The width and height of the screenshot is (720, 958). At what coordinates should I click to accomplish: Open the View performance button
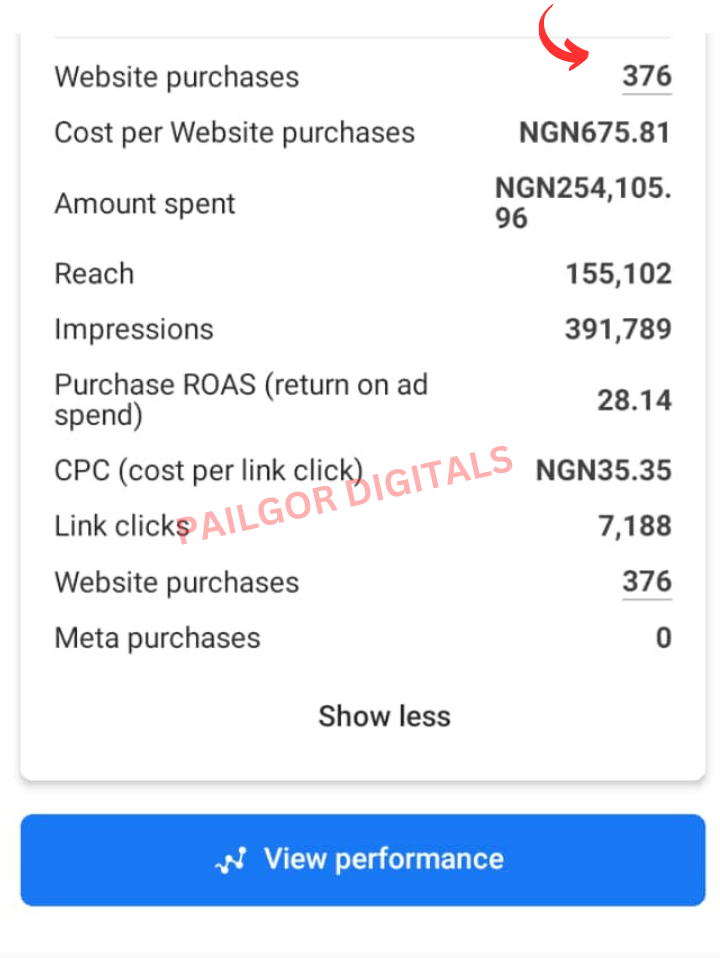click(x=362, y=860)
